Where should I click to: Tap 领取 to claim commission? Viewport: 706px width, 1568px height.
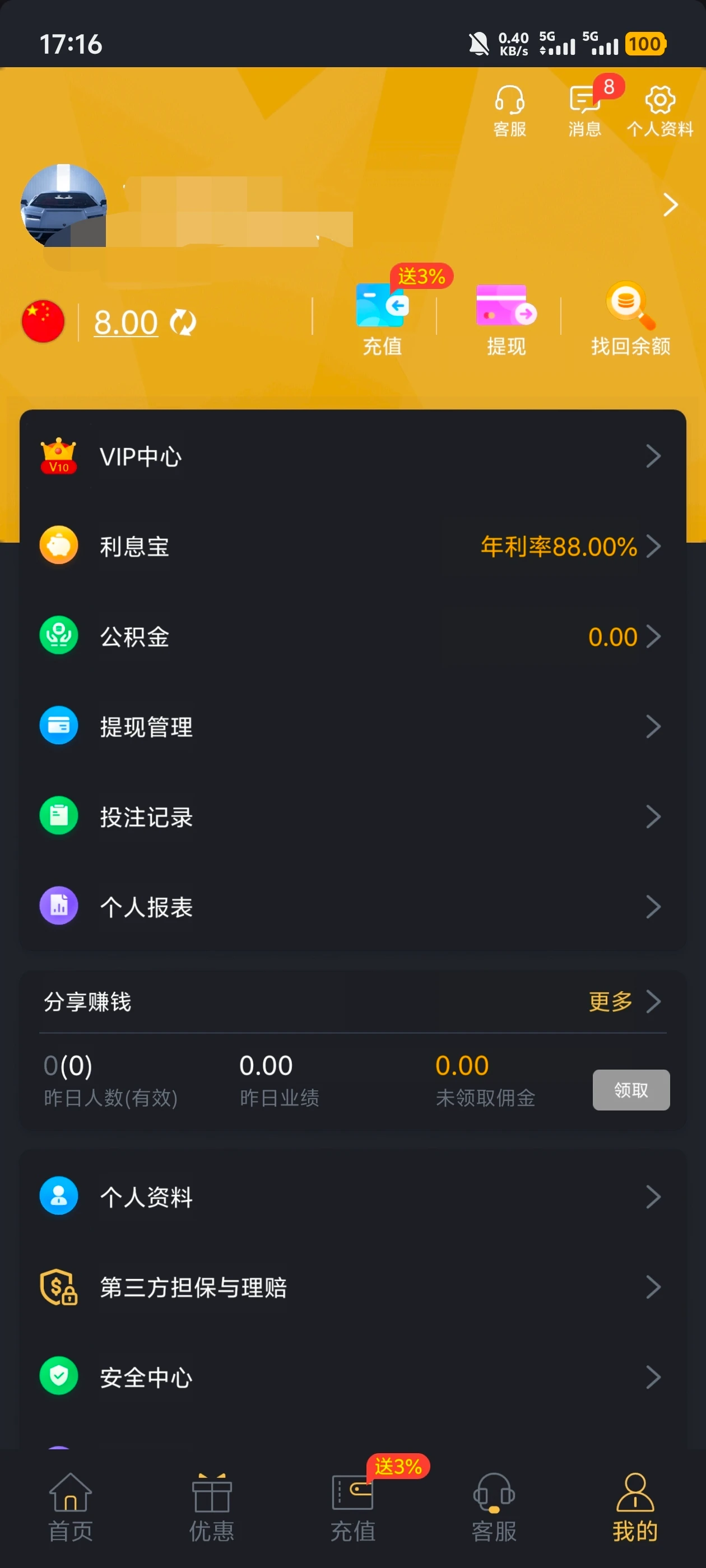point(630,1090)
